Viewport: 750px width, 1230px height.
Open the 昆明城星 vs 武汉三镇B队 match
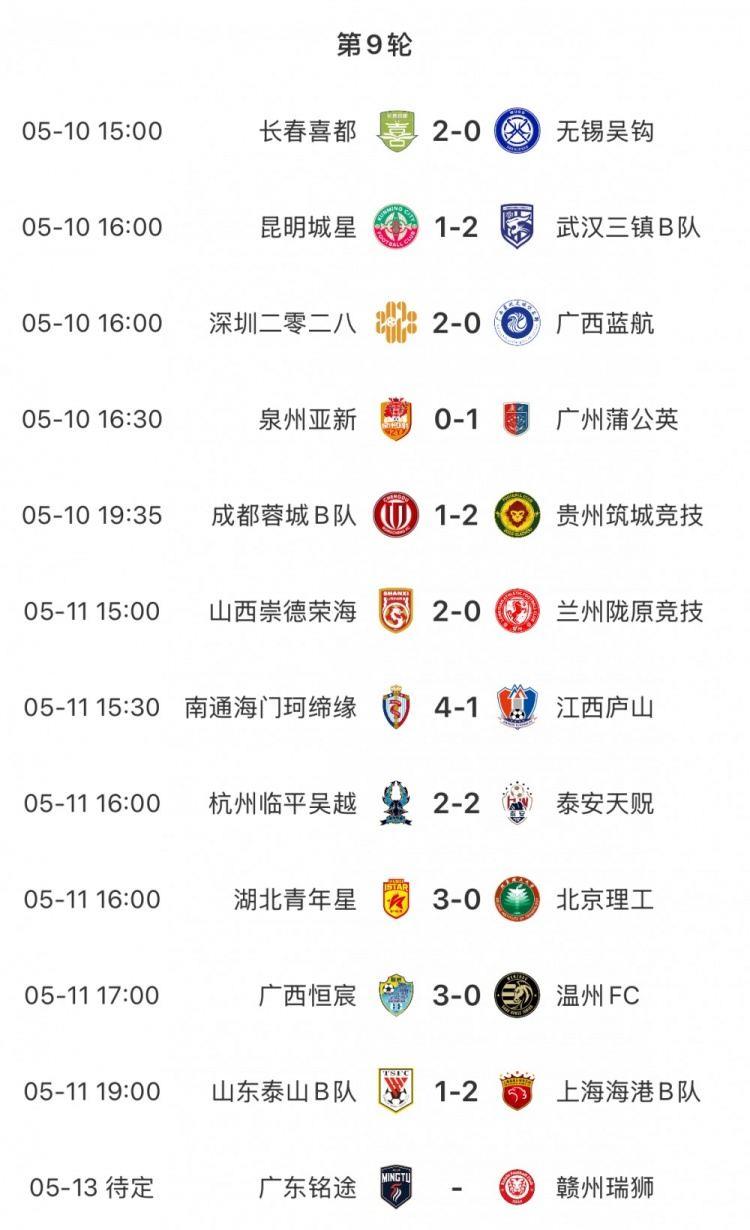[x=456, y=227]
